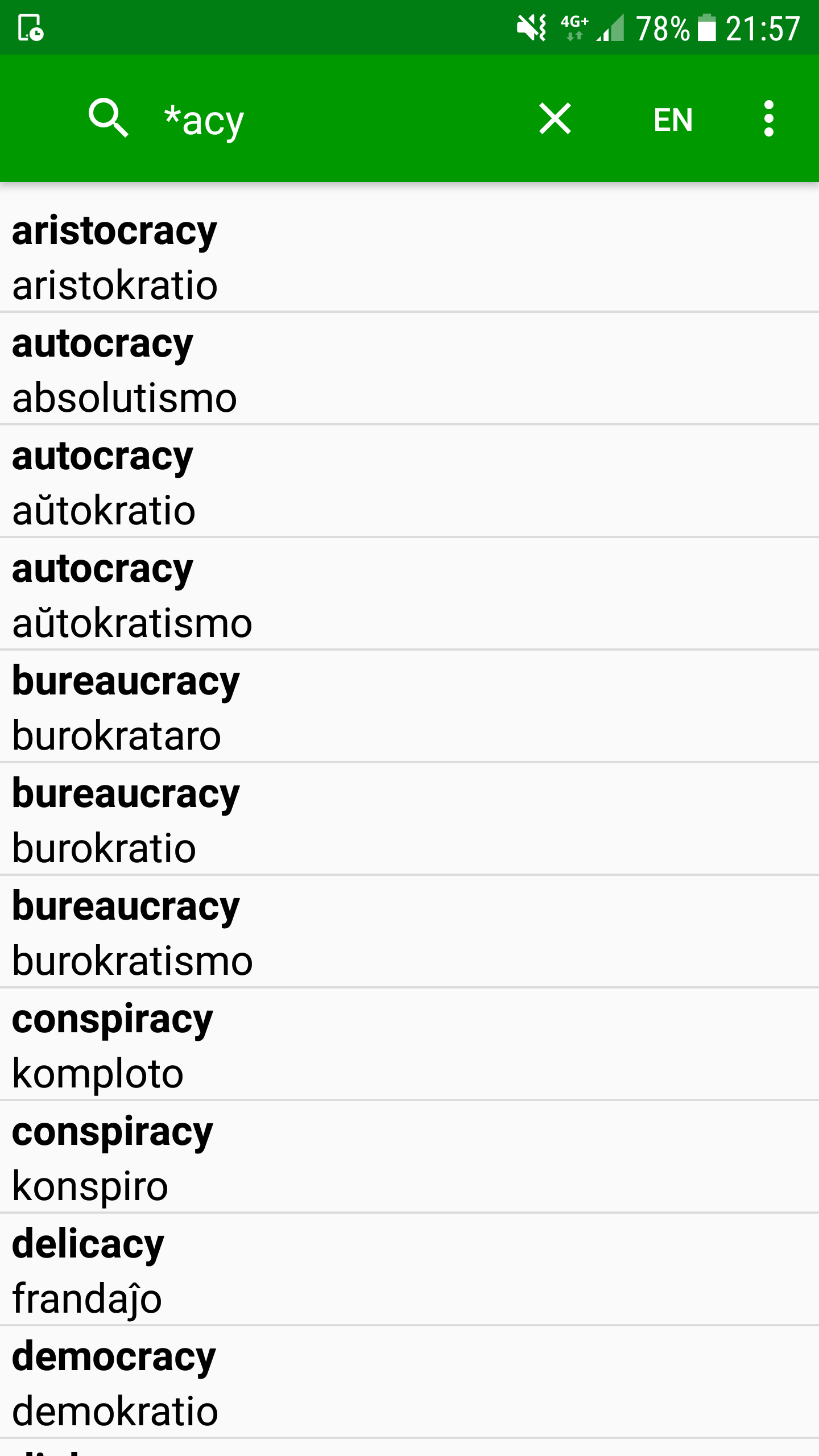Open the bureaucracy – burokrataro entry

click(x=409, y=708)
